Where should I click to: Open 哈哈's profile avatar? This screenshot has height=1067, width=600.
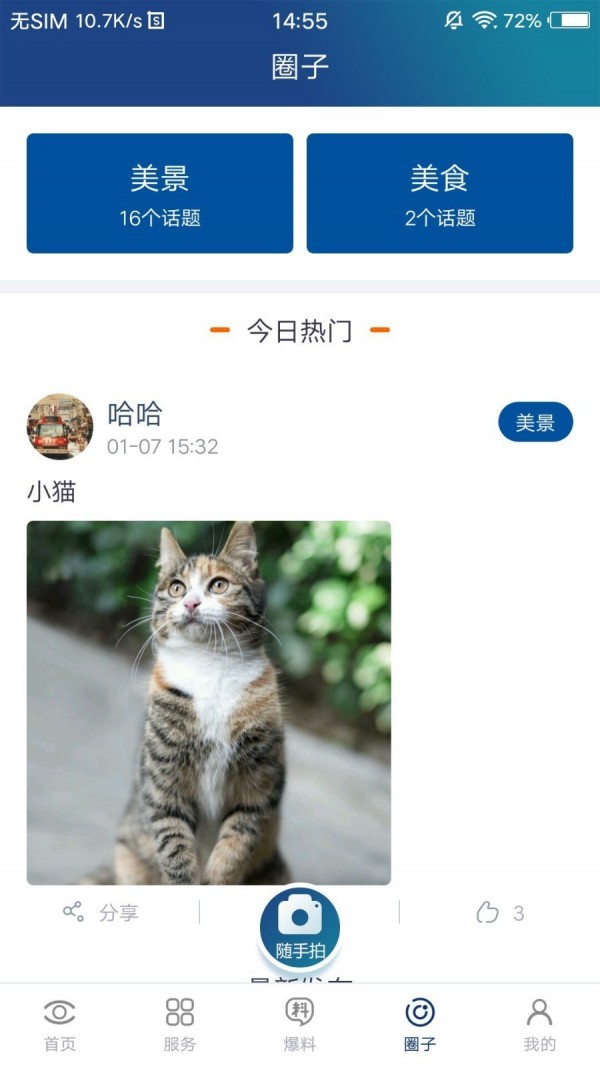click(60, 426)
